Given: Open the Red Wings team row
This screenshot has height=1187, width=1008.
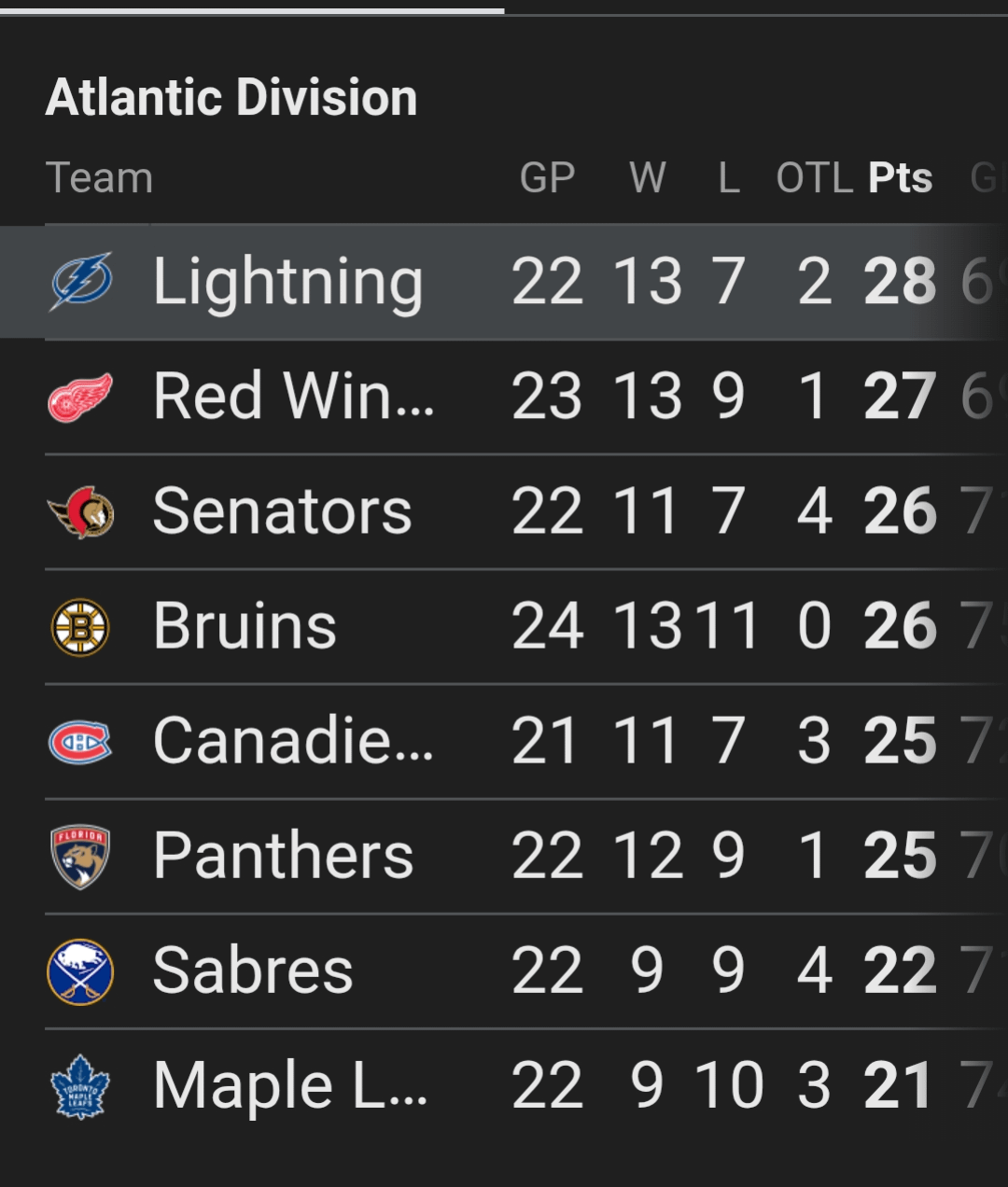Looking at the screenshot, I should (x=293, y=397).
